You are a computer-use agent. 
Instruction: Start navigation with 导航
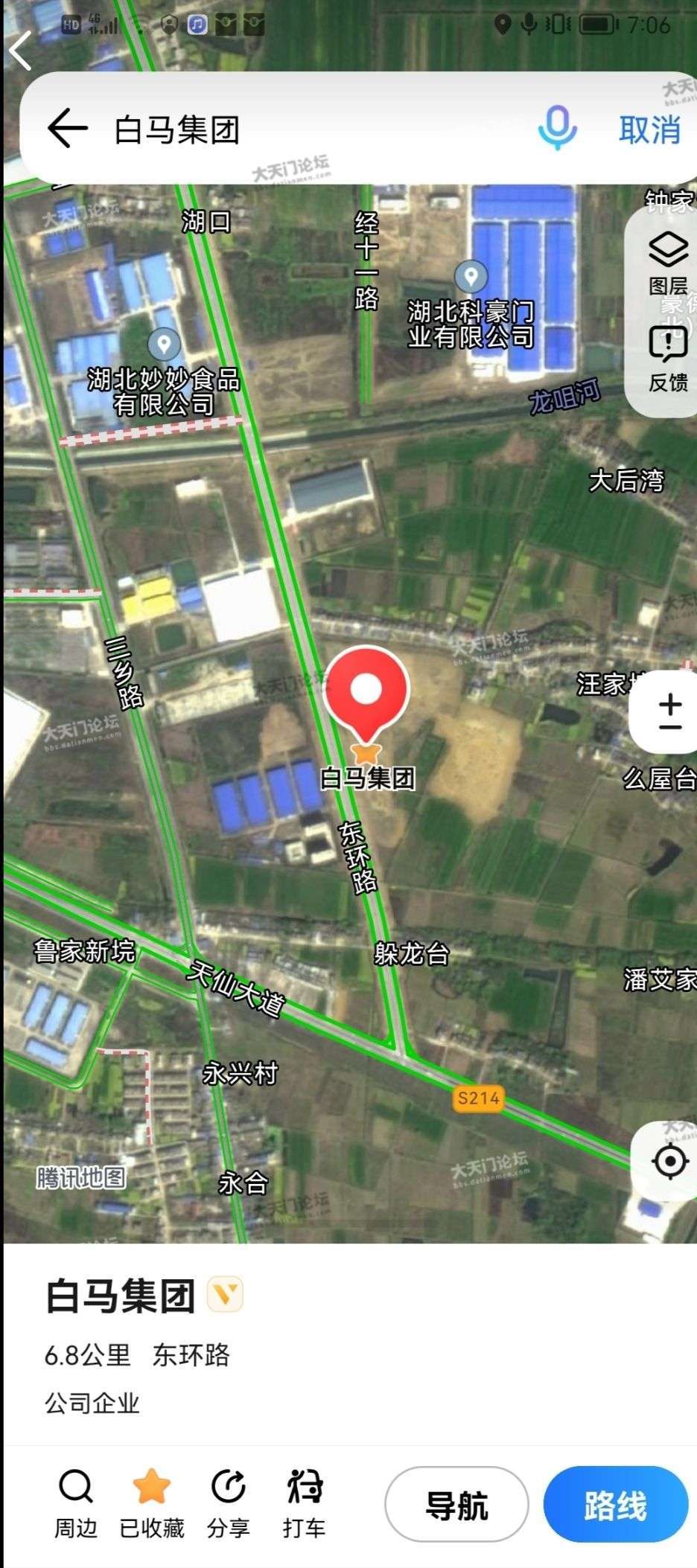tap(456, 1505)
